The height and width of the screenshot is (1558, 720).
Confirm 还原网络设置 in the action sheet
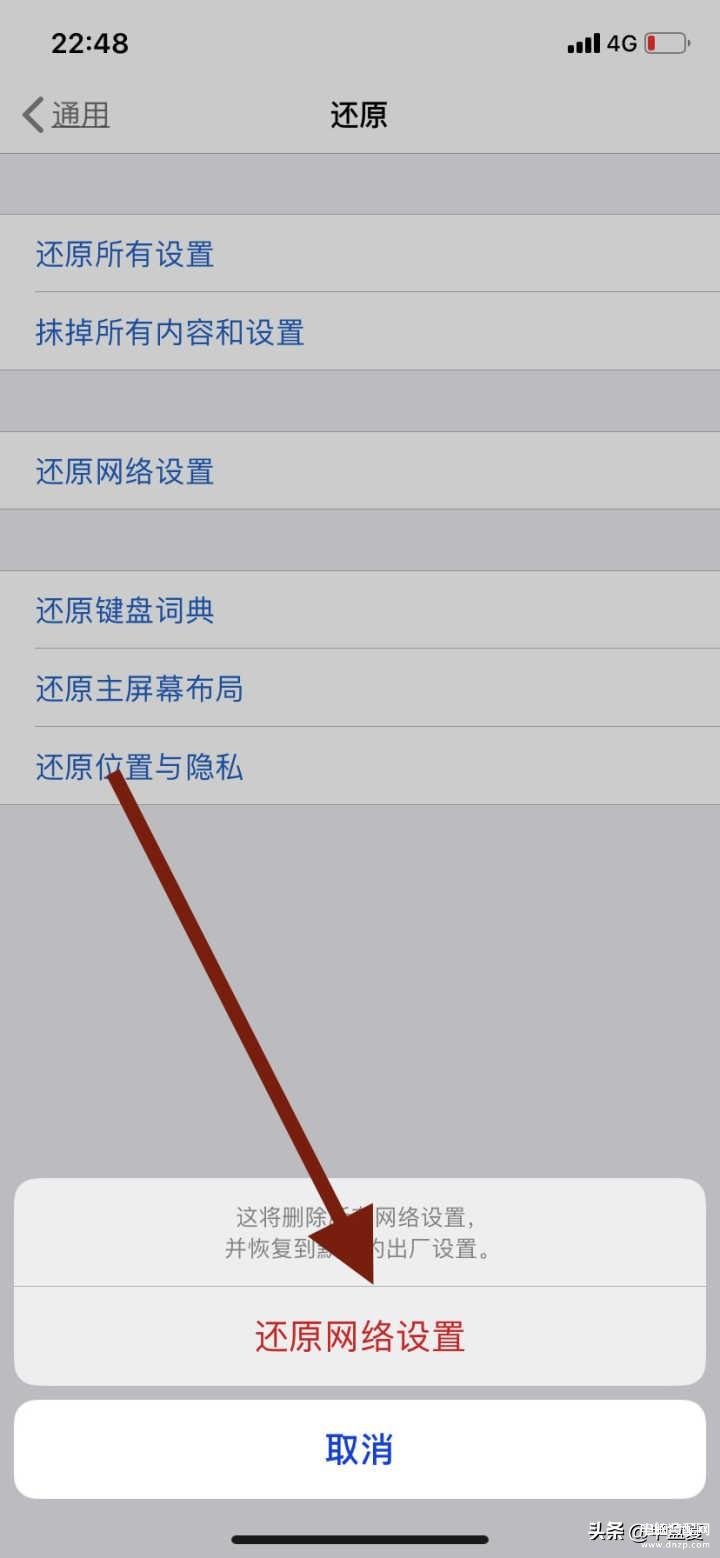360,1336
